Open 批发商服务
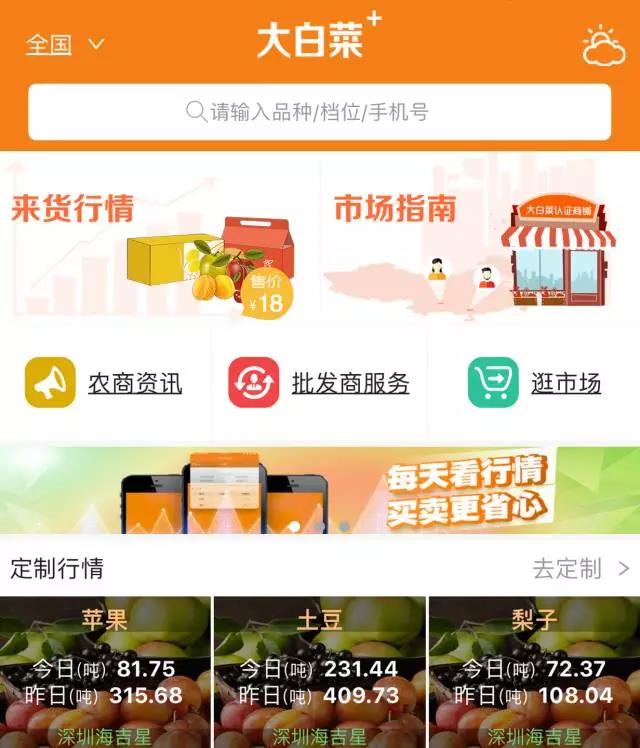 320,383
